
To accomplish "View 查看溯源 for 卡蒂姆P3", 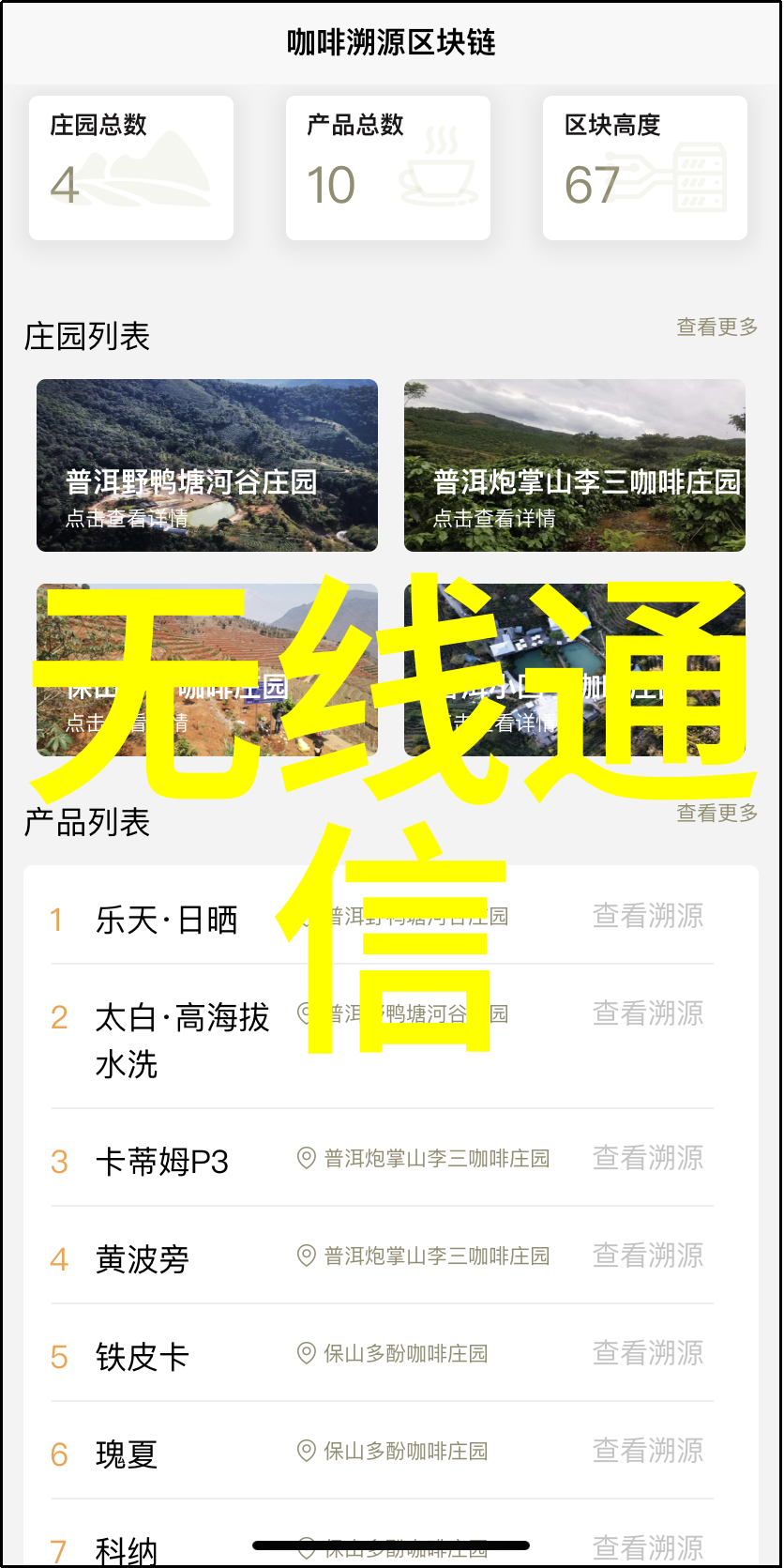I will click(x=647, y=1158).
